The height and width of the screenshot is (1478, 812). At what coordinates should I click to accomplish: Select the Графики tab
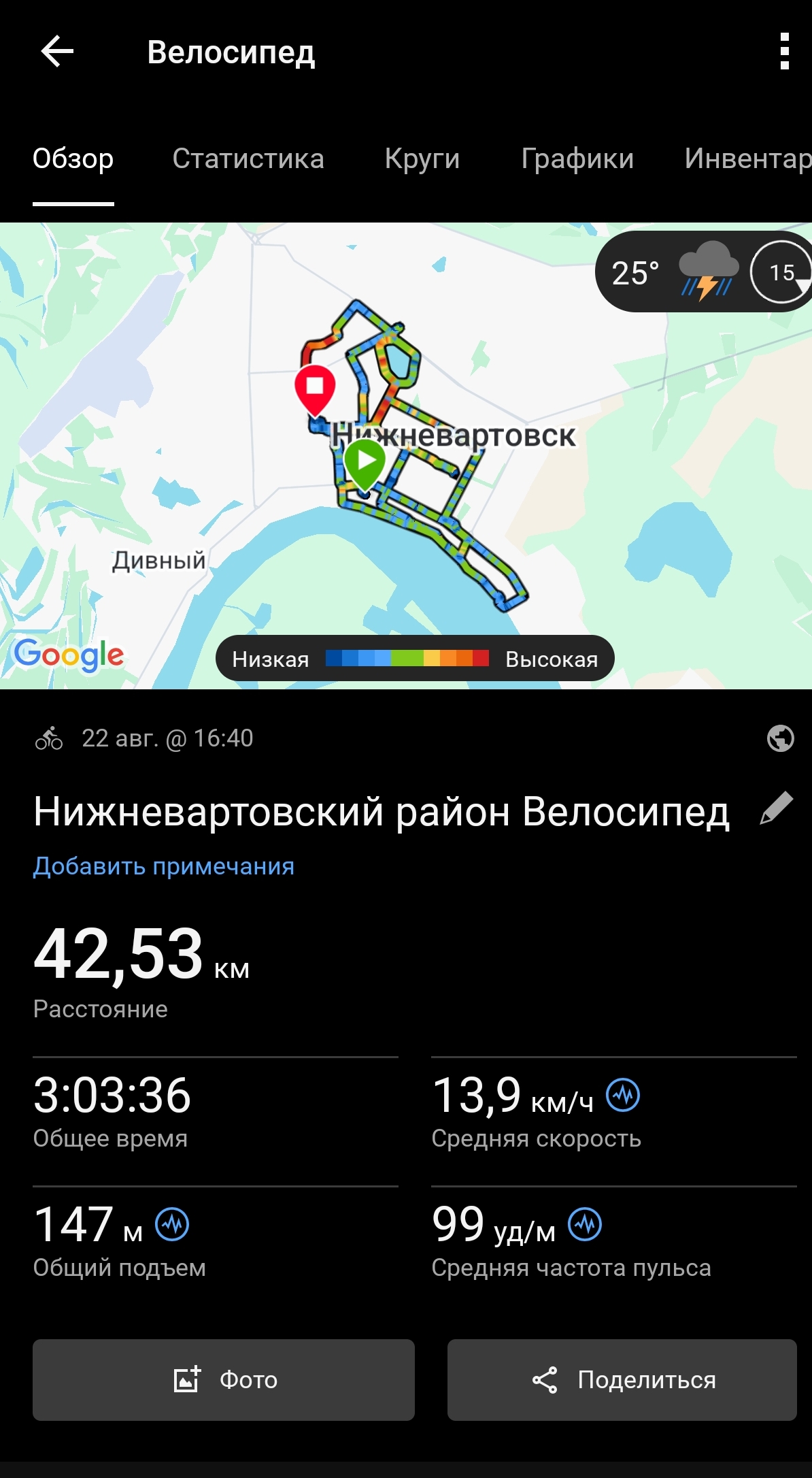[x=577, y=159]
